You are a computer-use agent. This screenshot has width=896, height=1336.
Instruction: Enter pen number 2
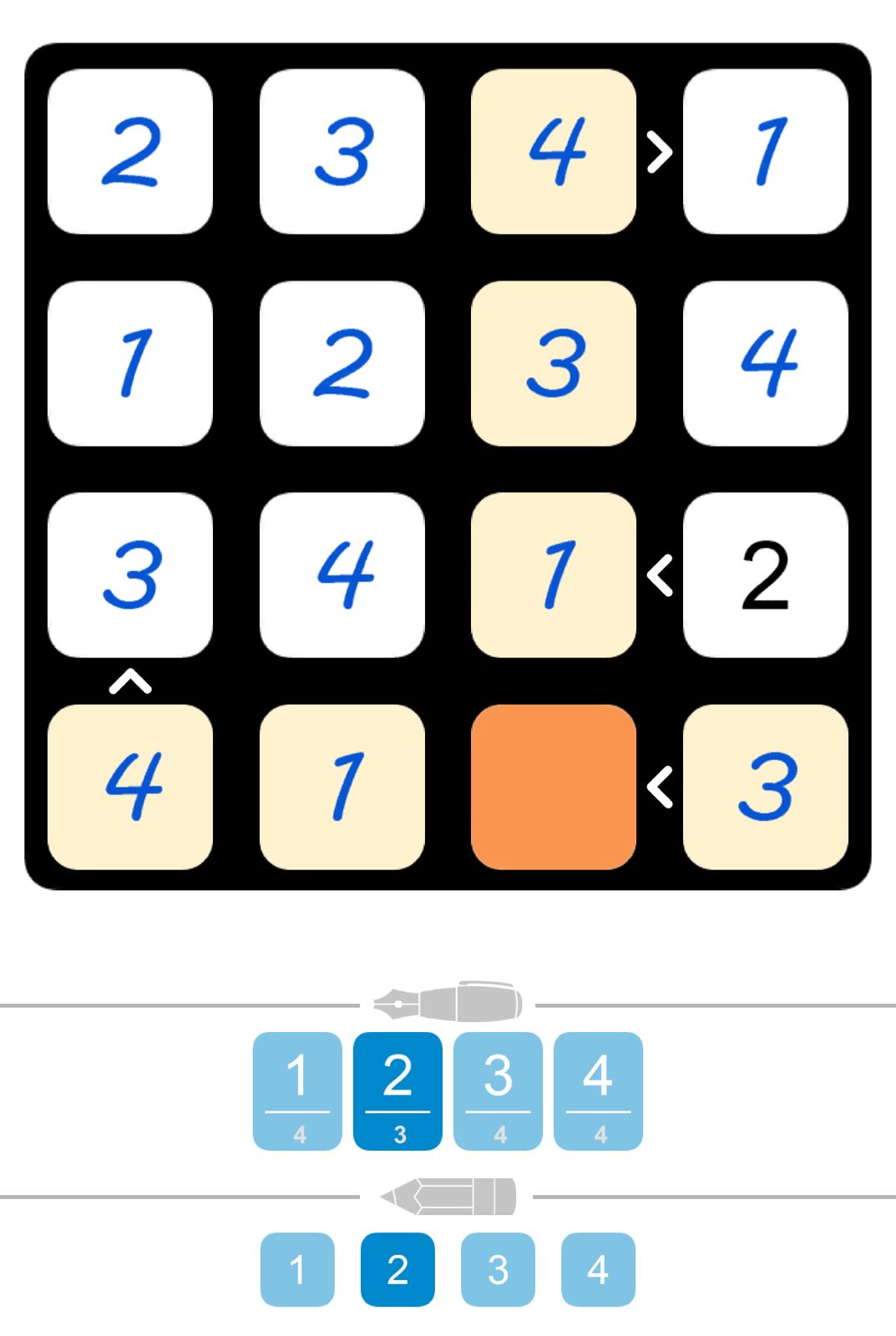pos(397,1091)
